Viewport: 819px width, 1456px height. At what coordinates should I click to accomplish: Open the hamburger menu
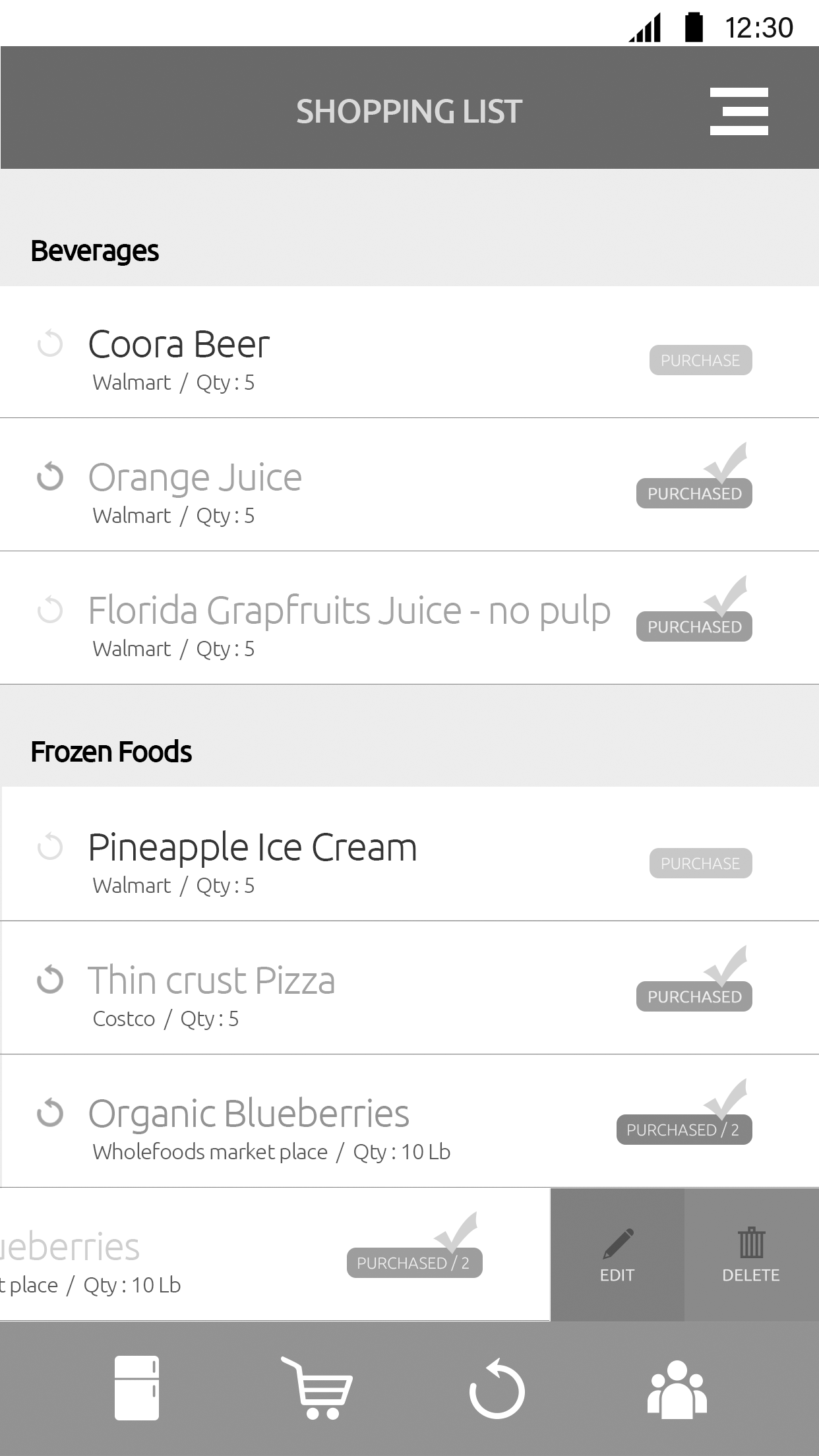point(739,111)
